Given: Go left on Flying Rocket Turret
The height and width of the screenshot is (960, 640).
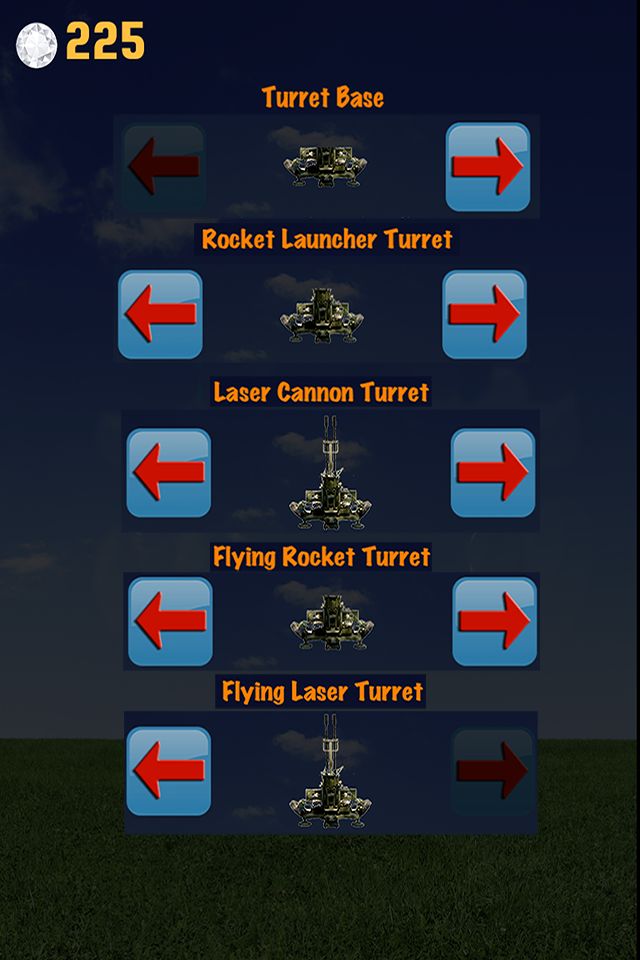Looking at the screenshot, I should tap(170, 621).
